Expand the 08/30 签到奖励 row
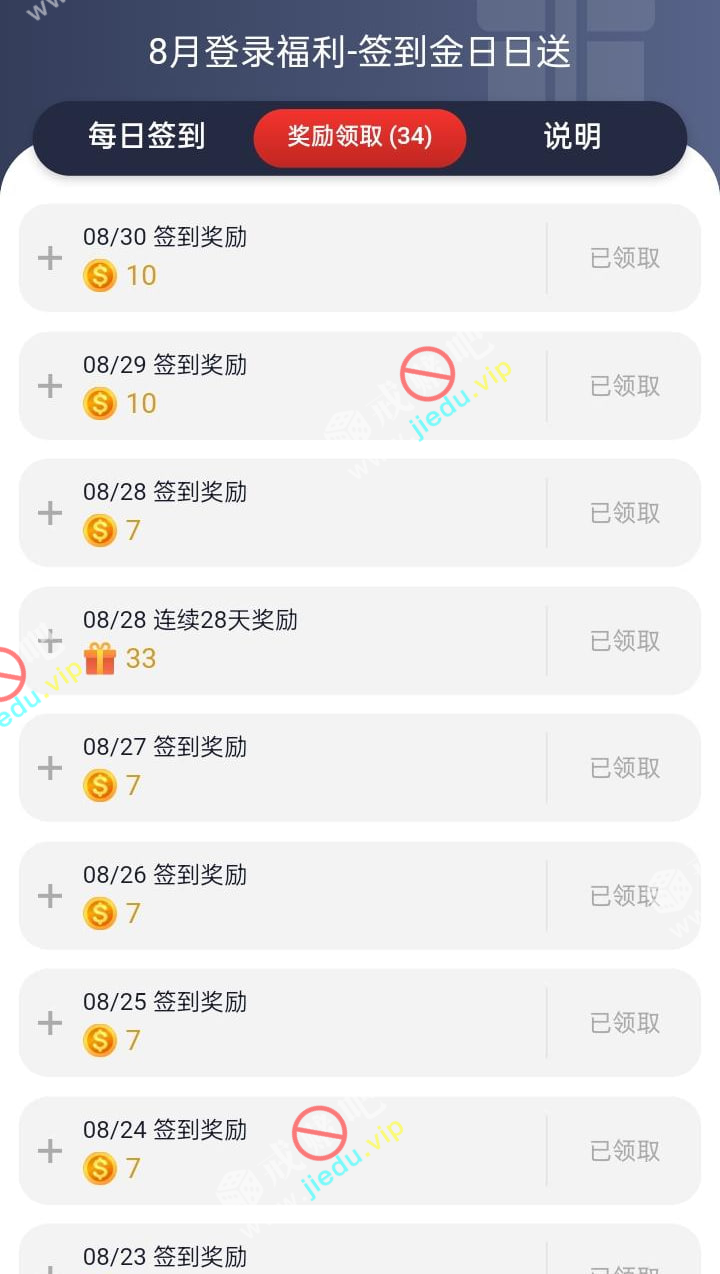The image size is (720, 1274). pyautogui.click(x=50, y=258)
